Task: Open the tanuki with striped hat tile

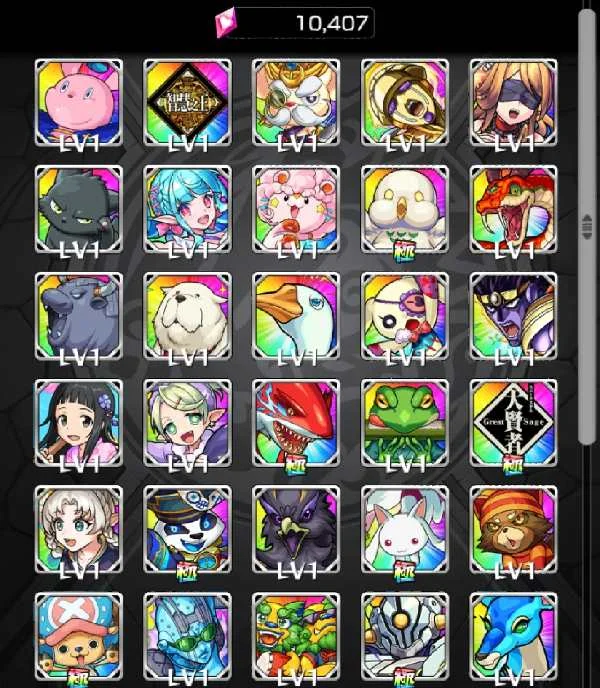Action: (513, 531)
